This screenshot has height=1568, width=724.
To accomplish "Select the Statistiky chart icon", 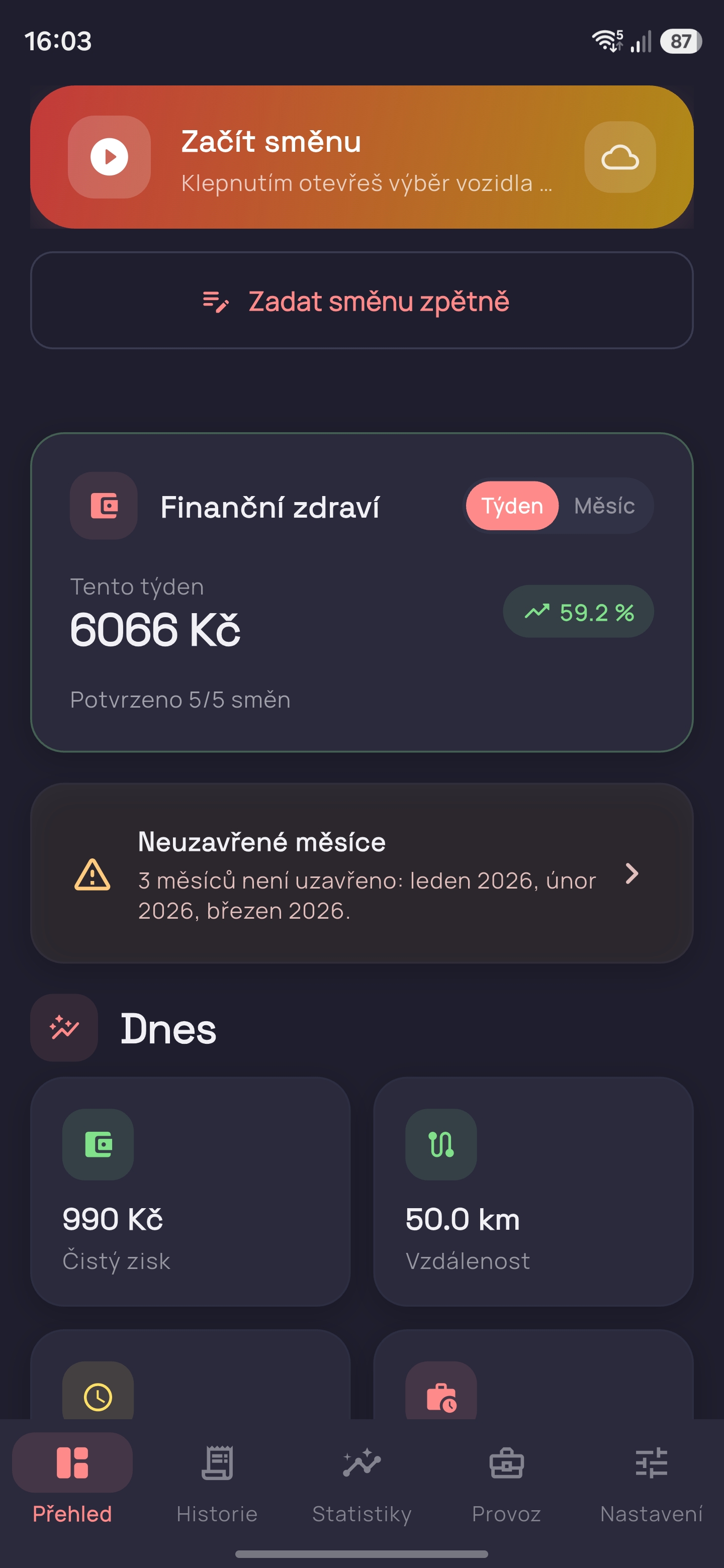I will 361,1463.
